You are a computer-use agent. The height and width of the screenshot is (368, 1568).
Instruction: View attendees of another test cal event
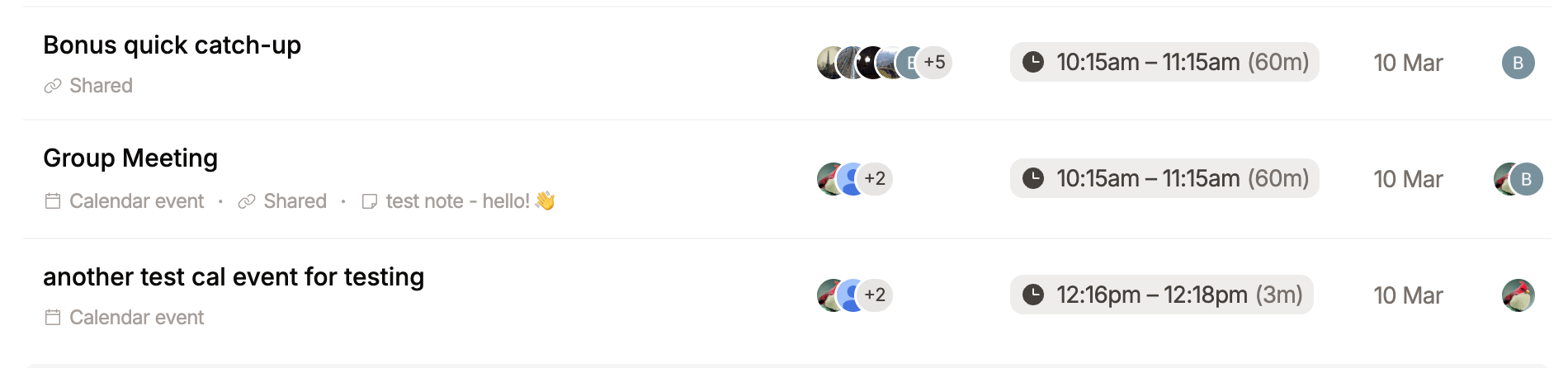[854, 295]
